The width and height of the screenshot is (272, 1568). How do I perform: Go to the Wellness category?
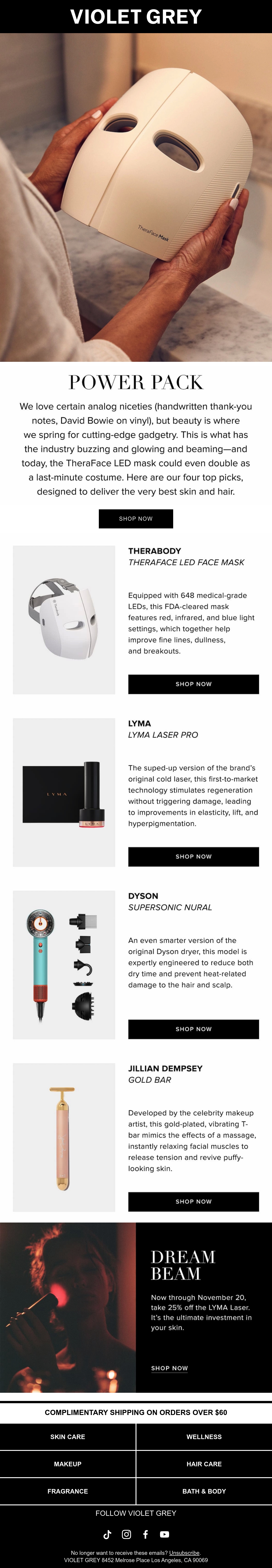pyautogui.click(x=204, y=1437)
